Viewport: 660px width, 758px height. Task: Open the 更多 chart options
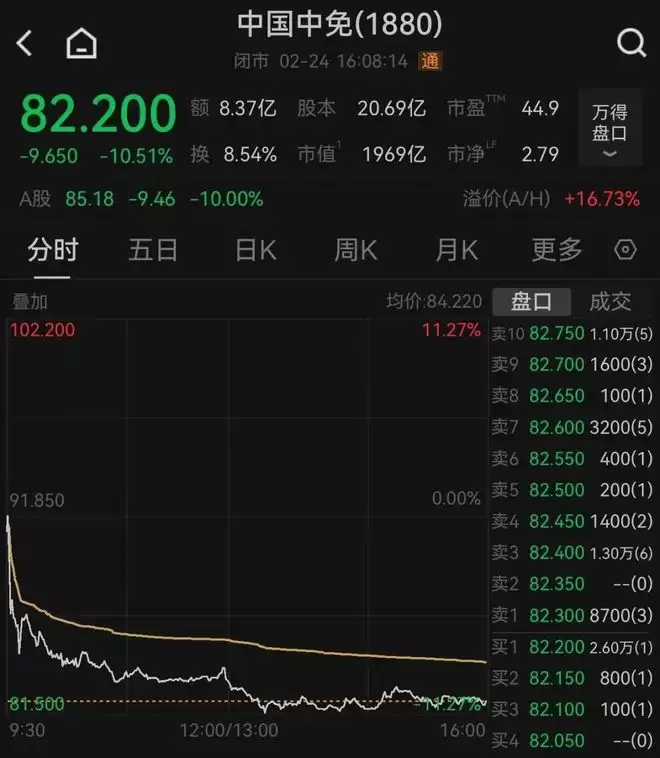click(556, 249)
